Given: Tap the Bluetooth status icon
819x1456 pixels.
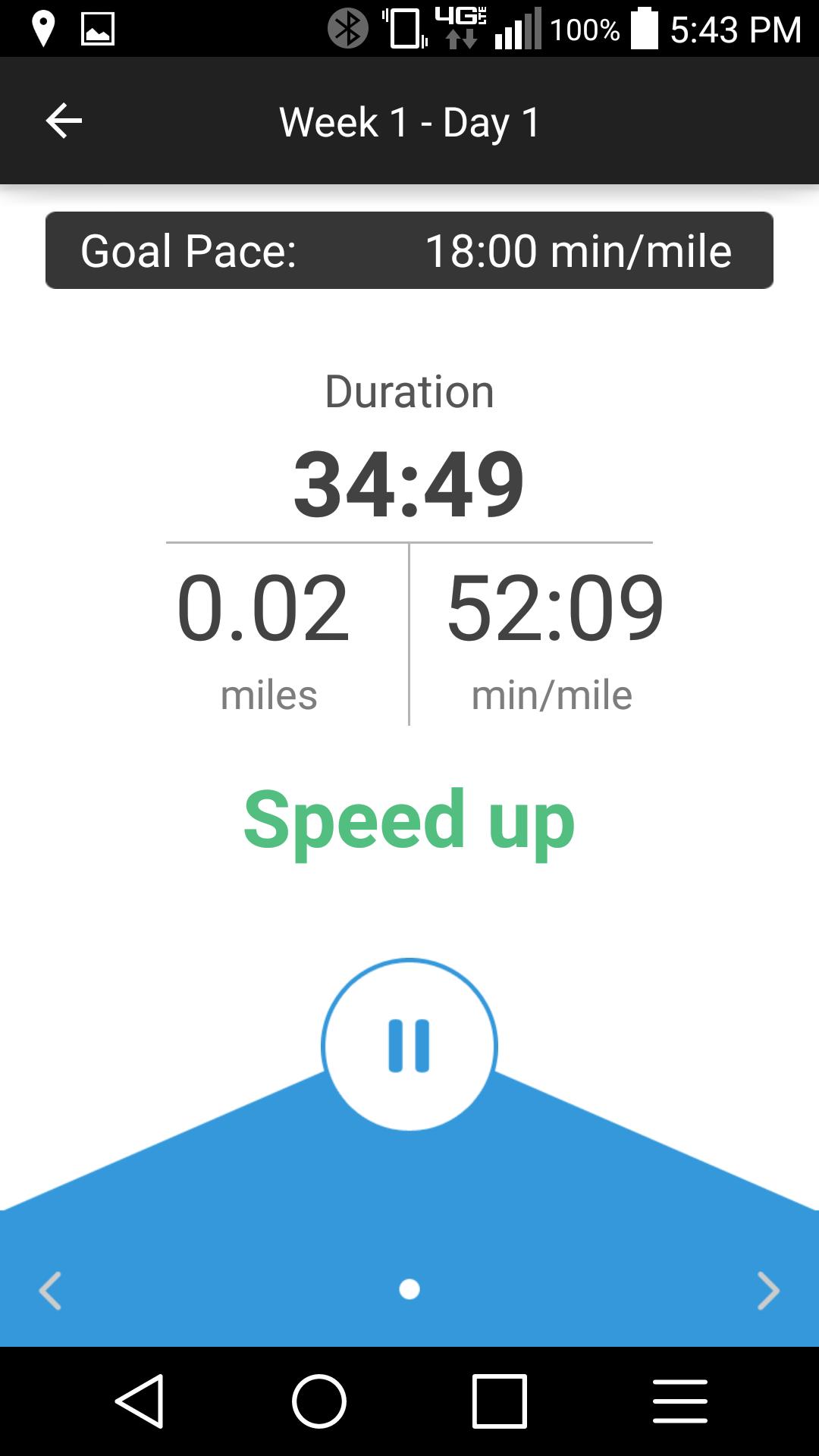Looking at the screenshot, I should 348,29.
